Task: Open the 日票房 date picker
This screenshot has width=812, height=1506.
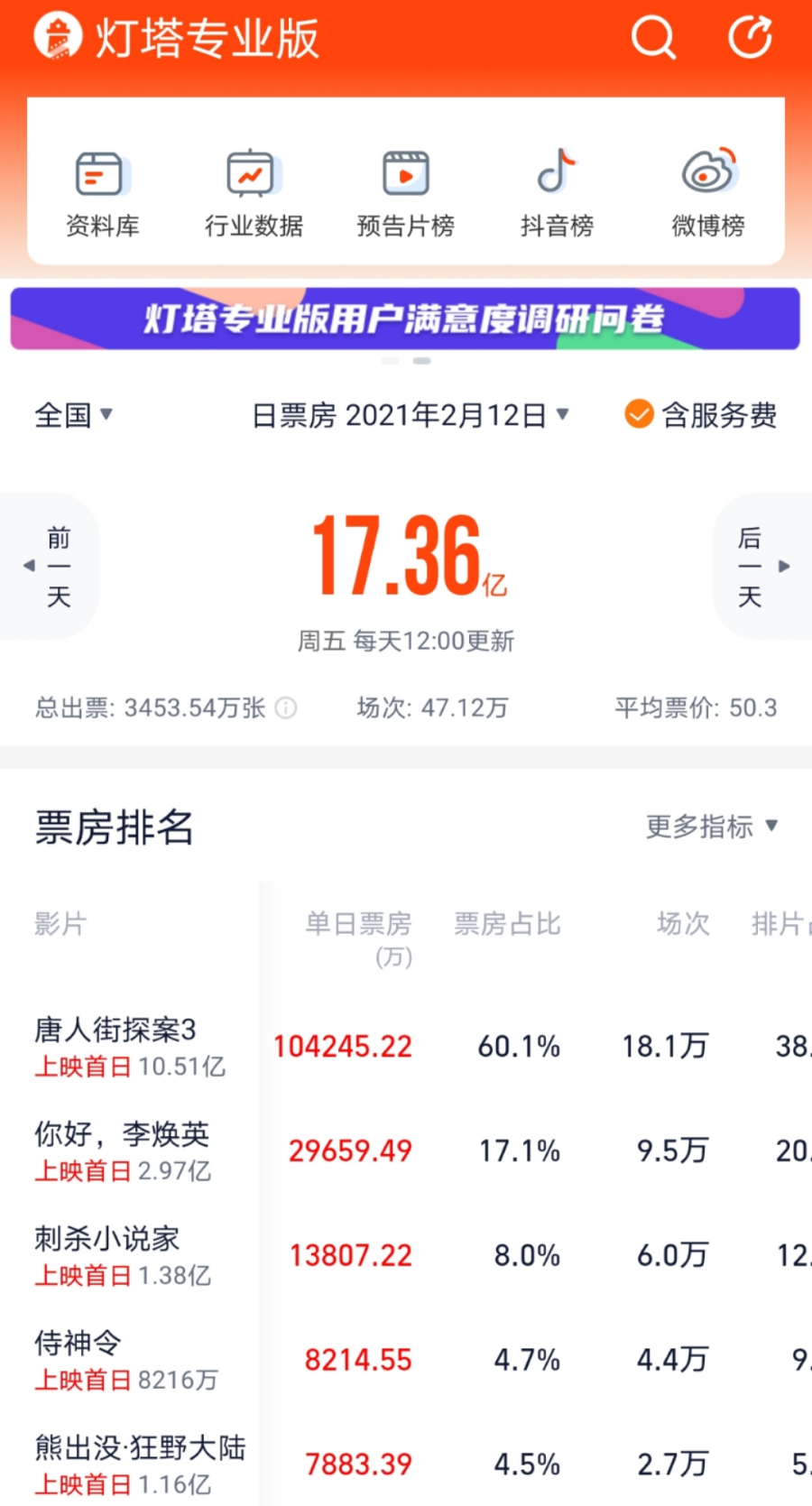Action: 411,415
